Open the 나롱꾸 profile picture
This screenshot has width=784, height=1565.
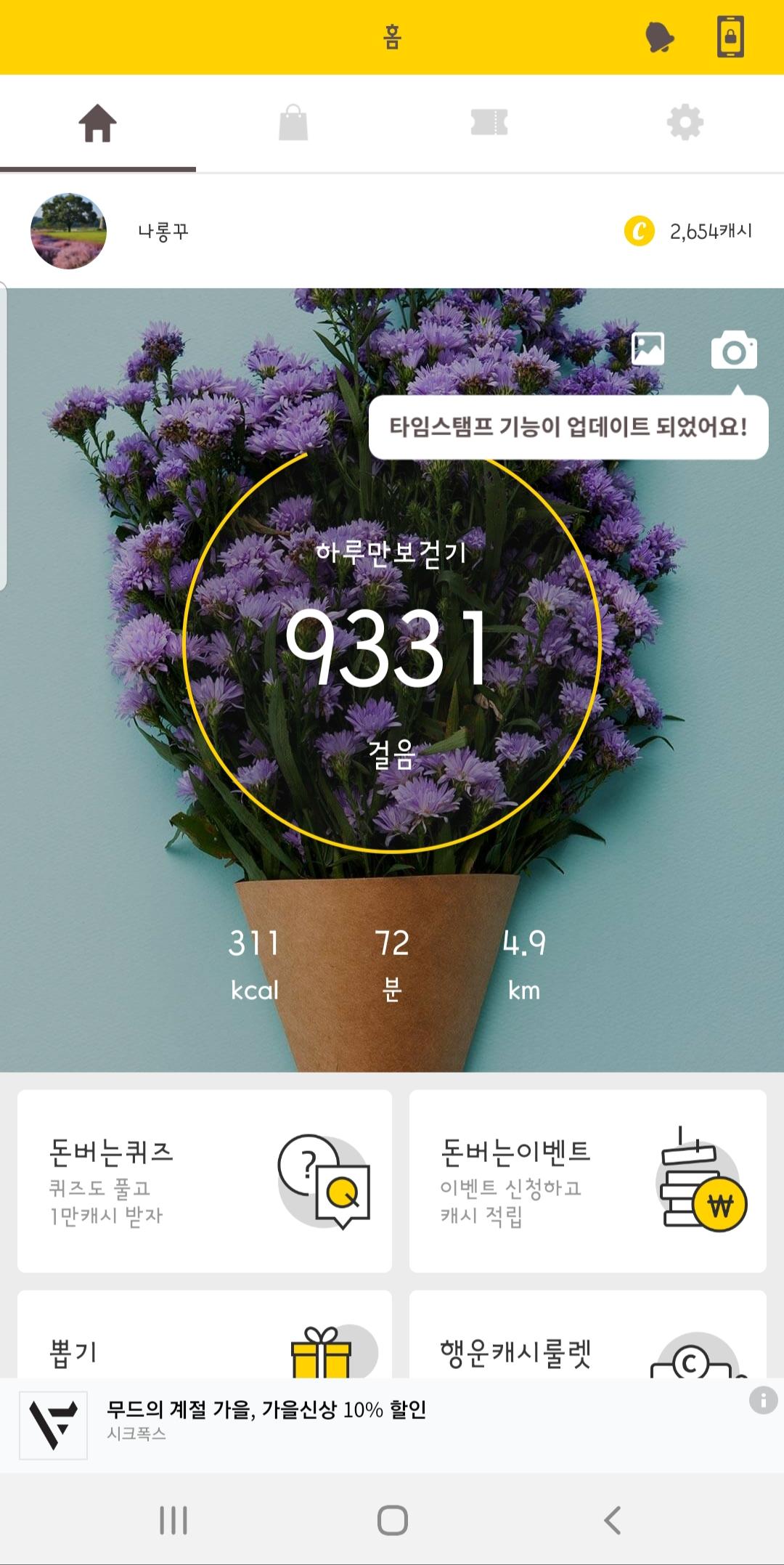[x=69, y=231]
